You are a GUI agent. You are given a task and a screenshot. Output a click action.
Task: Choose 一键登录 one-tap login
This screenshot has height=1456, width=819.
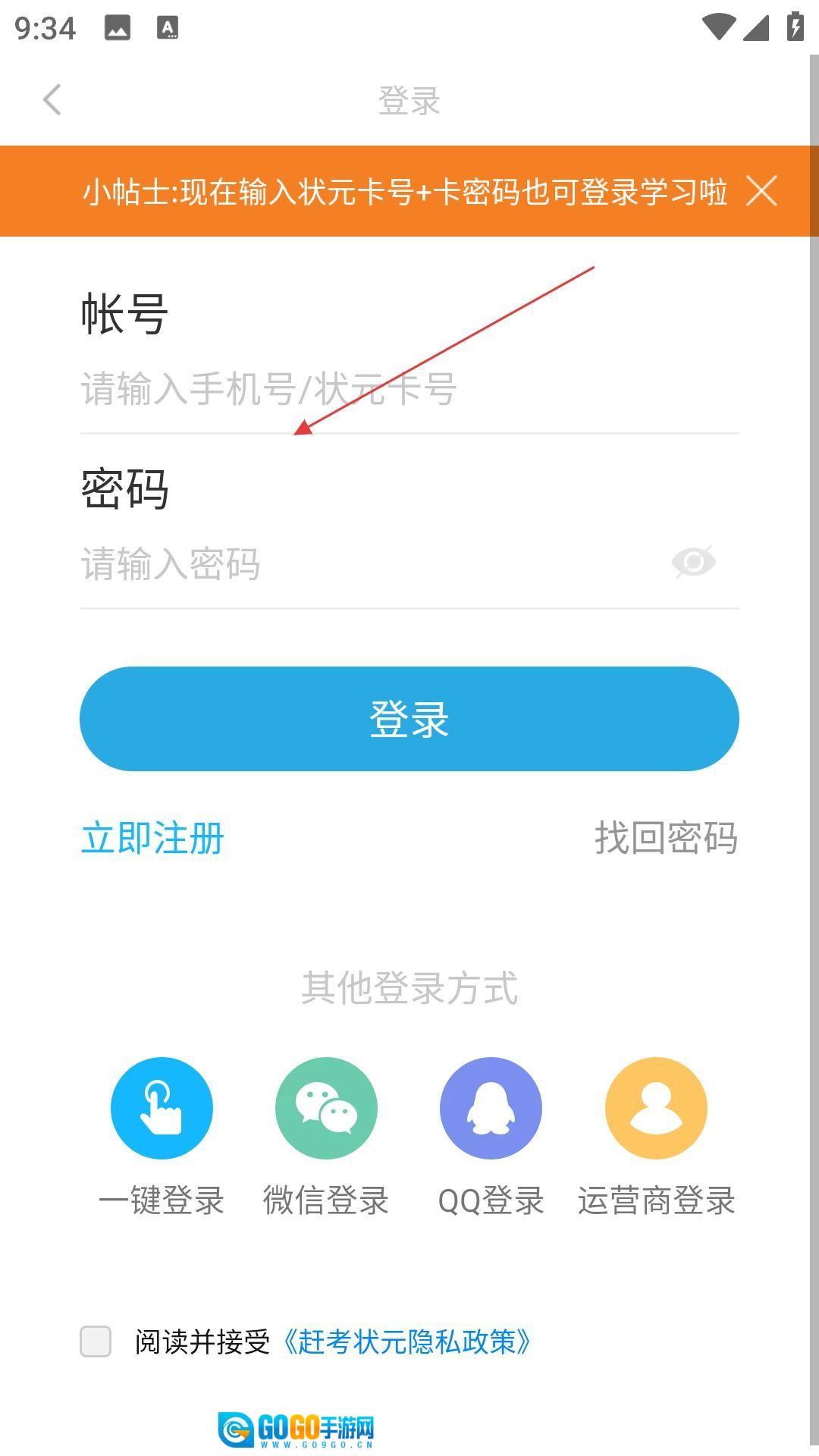click(162, 1109)
